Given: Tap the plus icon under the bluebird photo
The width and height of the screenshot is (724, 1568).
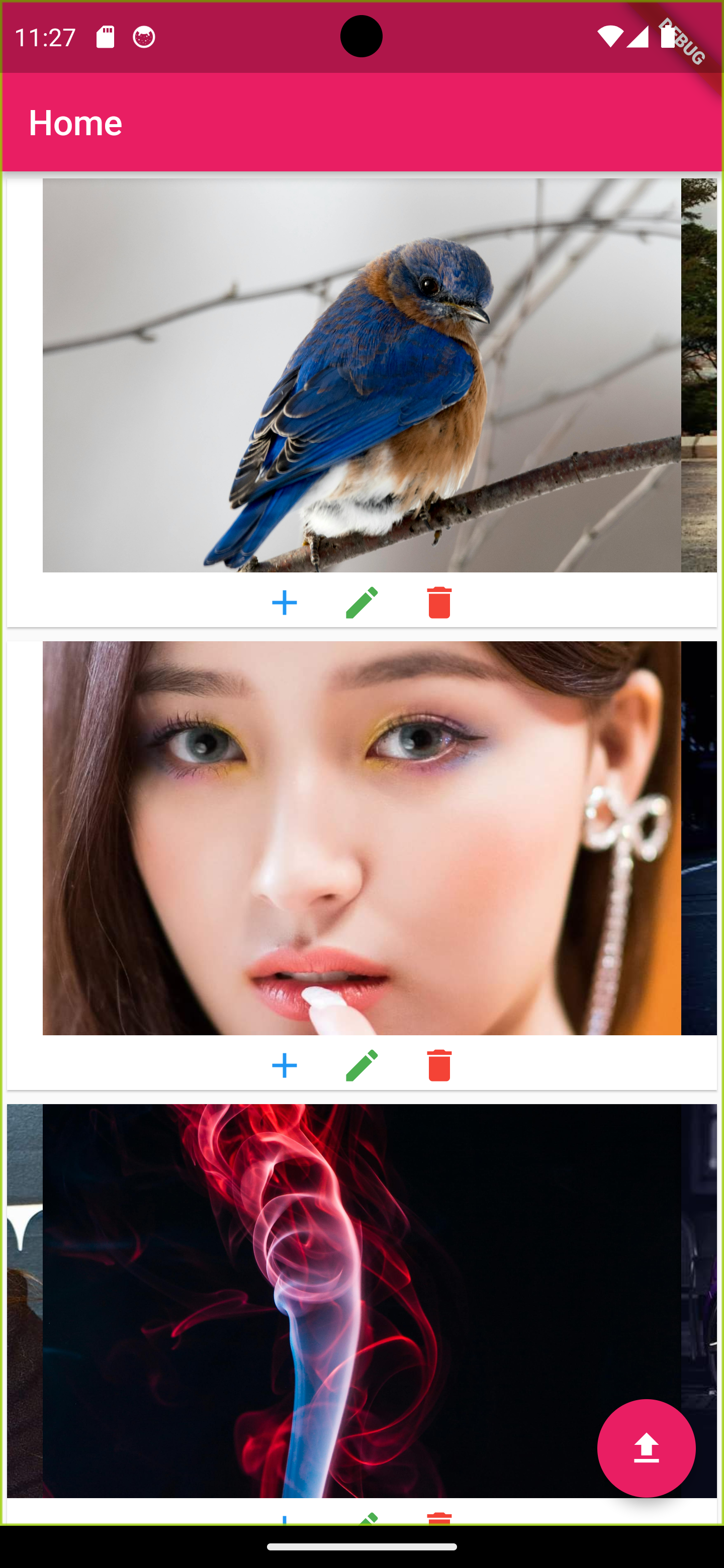Looking at the screenshot, I should tap(285, 603).
